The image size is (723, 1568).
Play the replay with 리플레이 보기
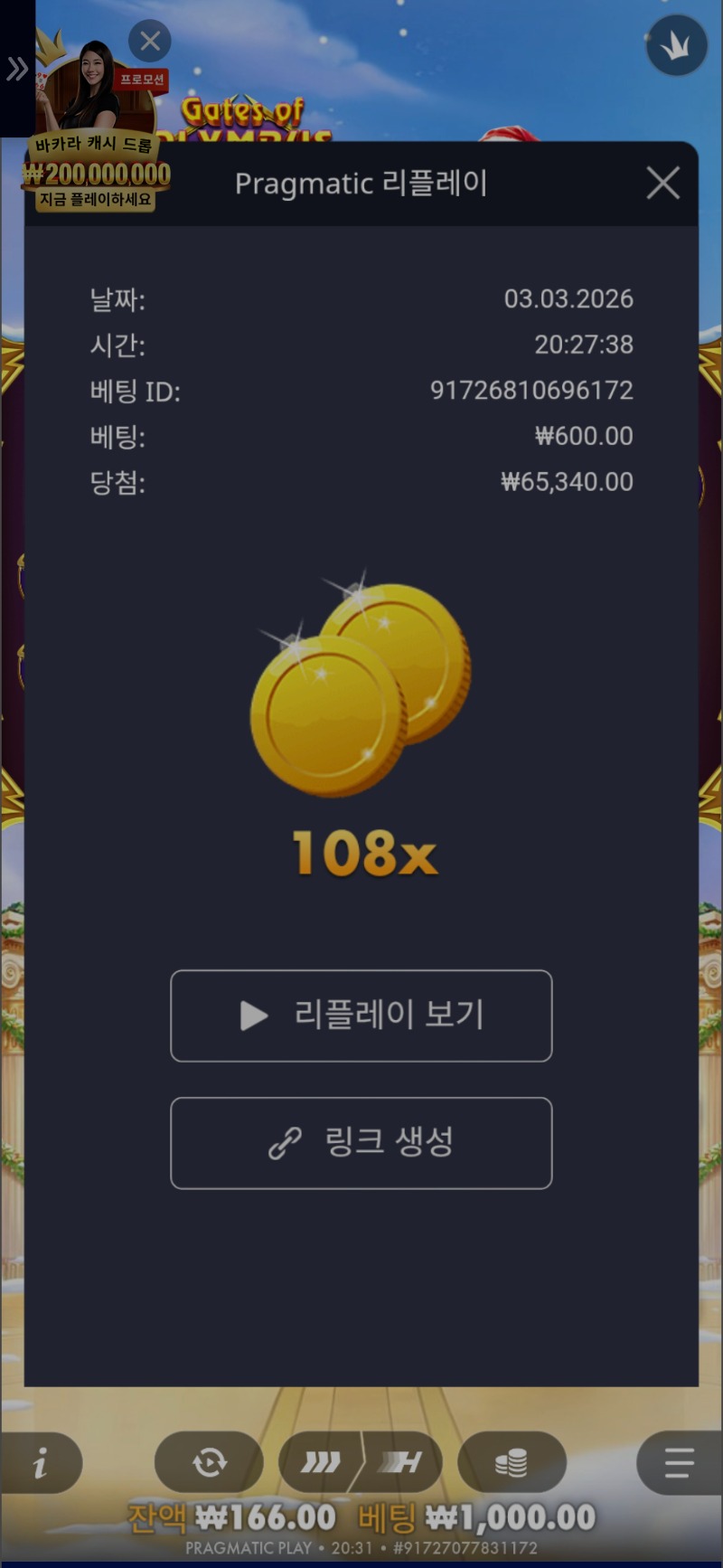coord(361,1015)
